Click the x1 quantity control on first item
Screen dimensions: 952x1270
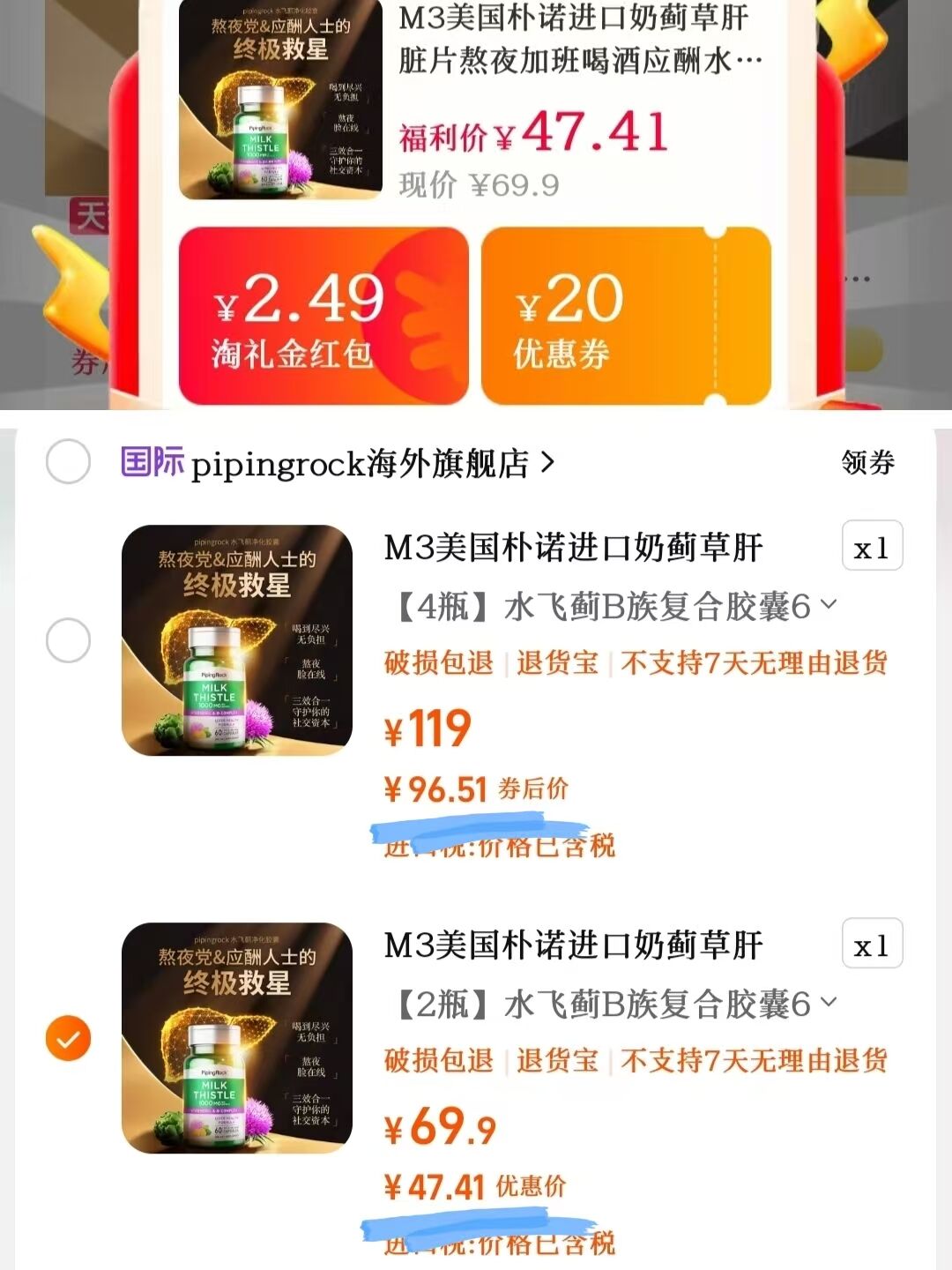click(872, 547)
